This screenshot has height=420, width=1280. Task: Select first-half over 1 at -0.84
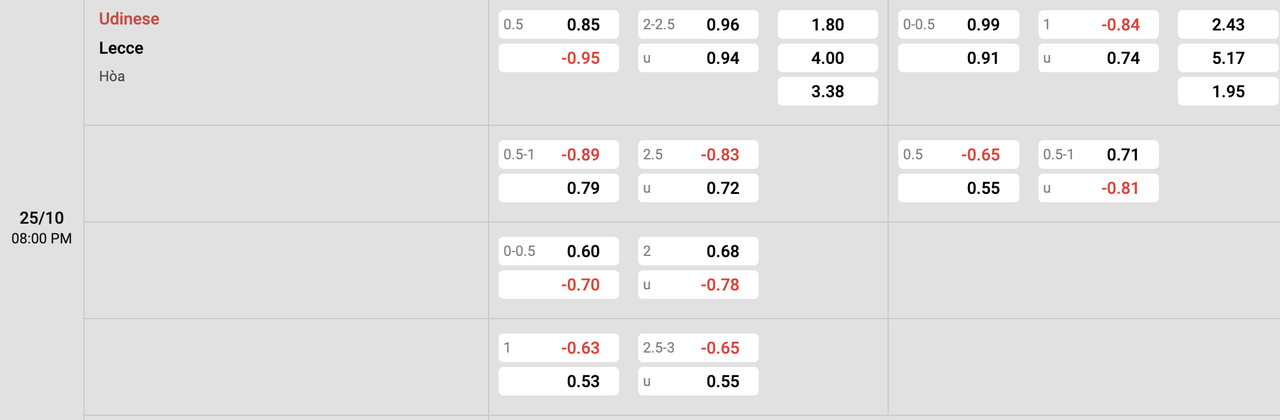pos(1098,25)
